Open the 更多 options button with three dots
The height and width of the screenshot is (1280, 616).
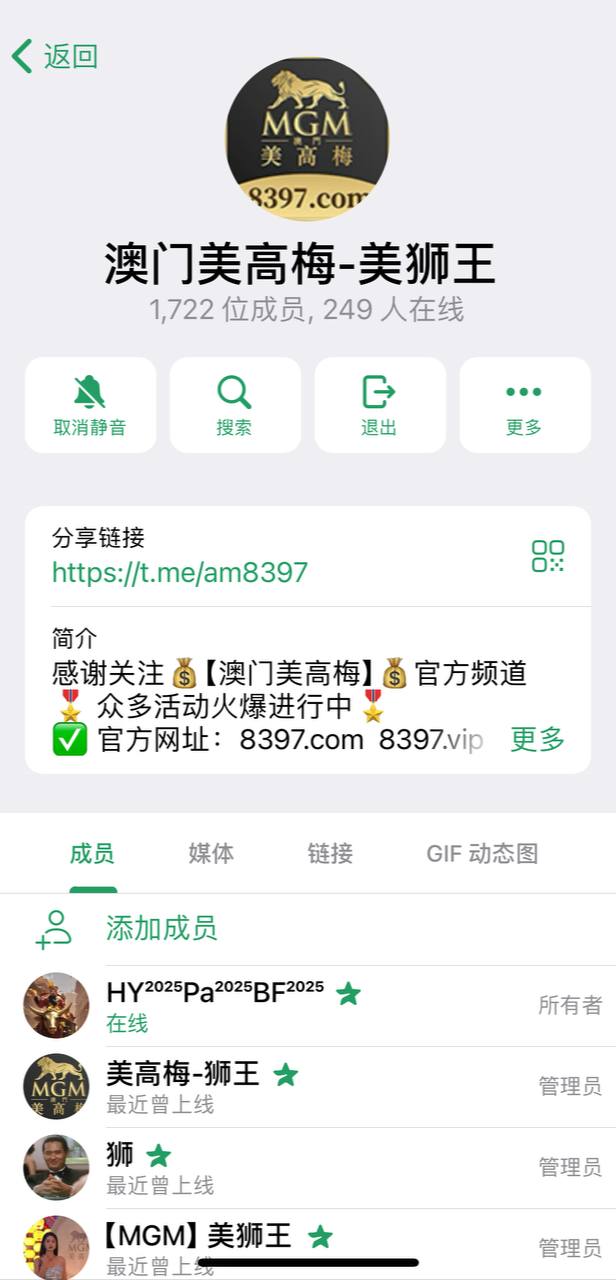[524, 405]
